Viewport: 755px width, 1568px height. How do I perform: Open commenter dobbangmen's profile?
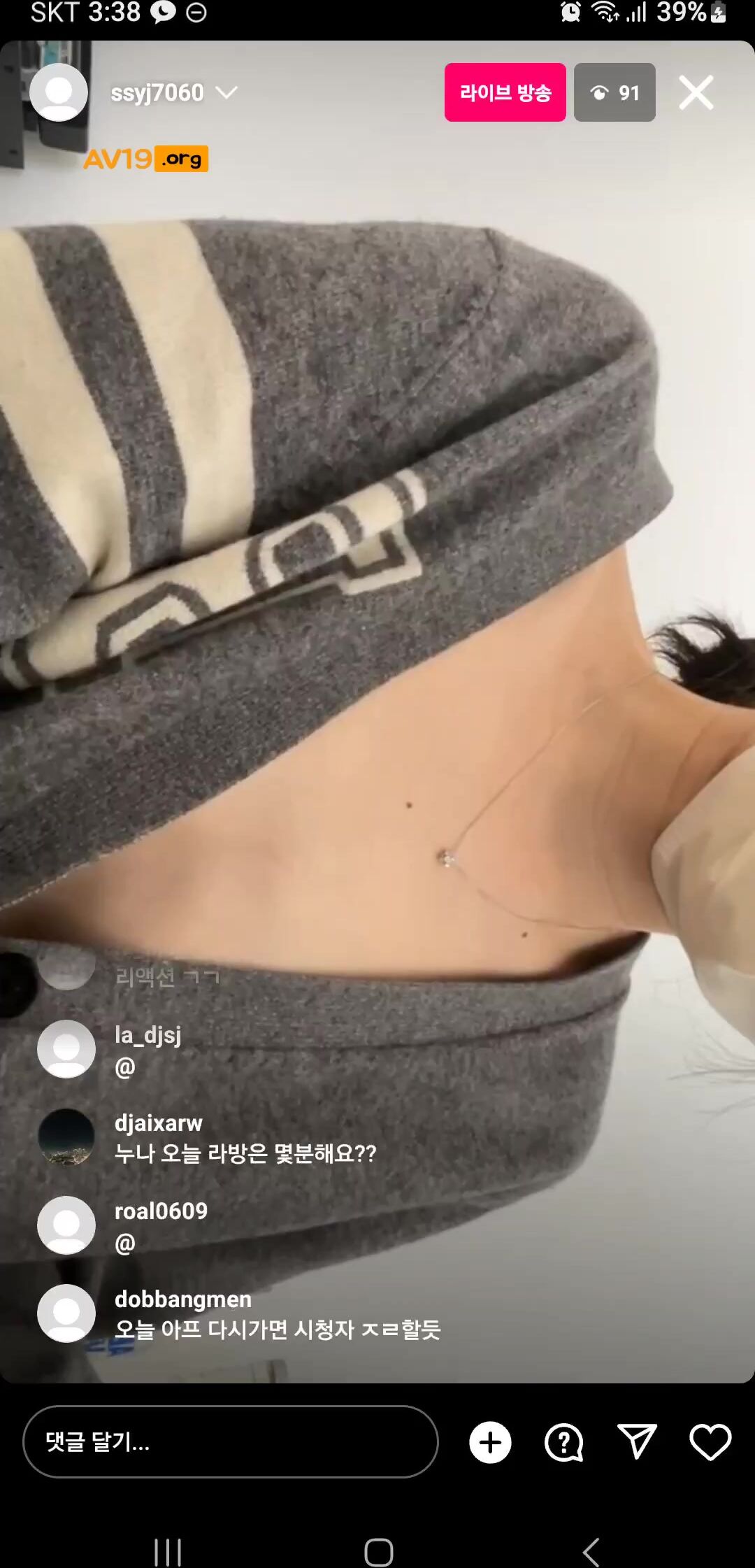point(66,1313)
